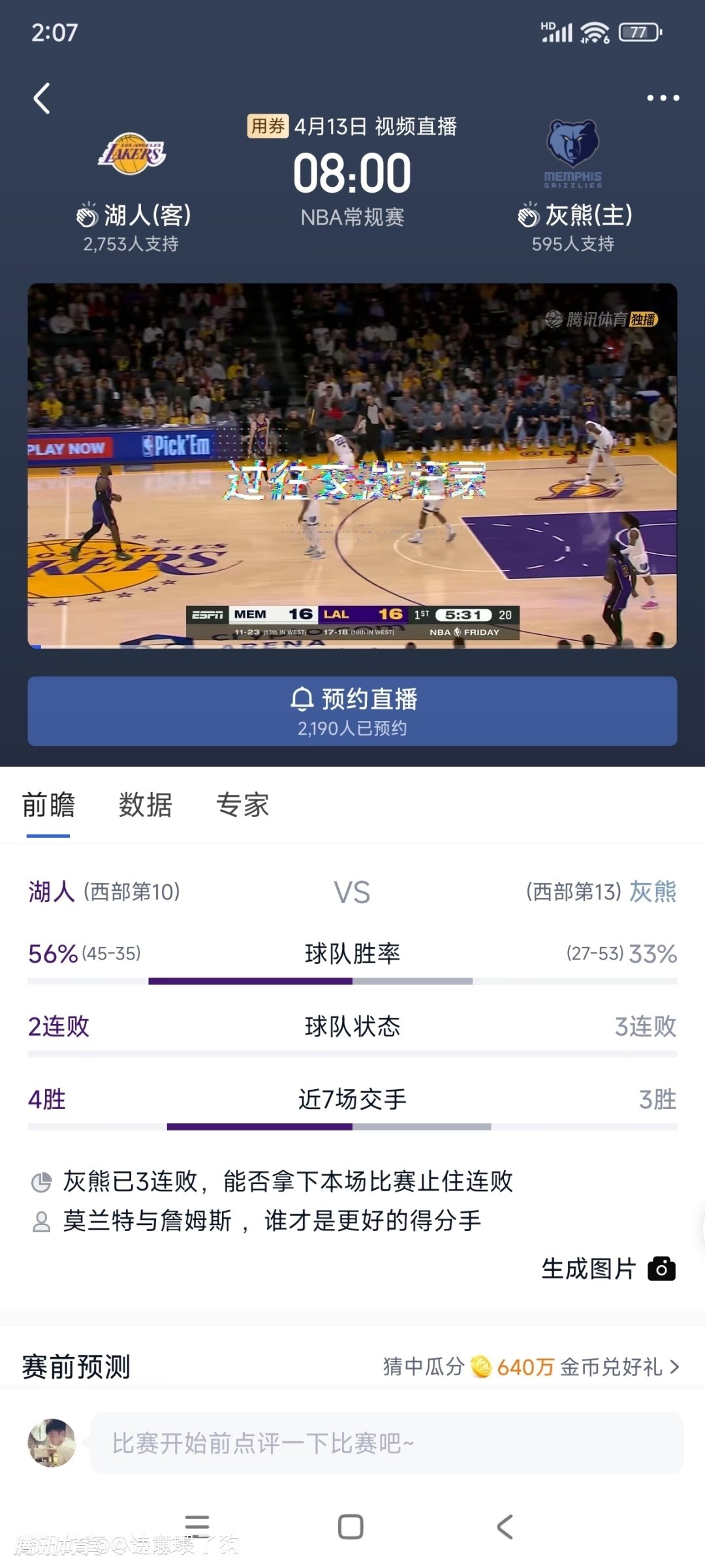Open recent apps from the navigation bar
The image size is (705, 1568).
click(196, 1527)
